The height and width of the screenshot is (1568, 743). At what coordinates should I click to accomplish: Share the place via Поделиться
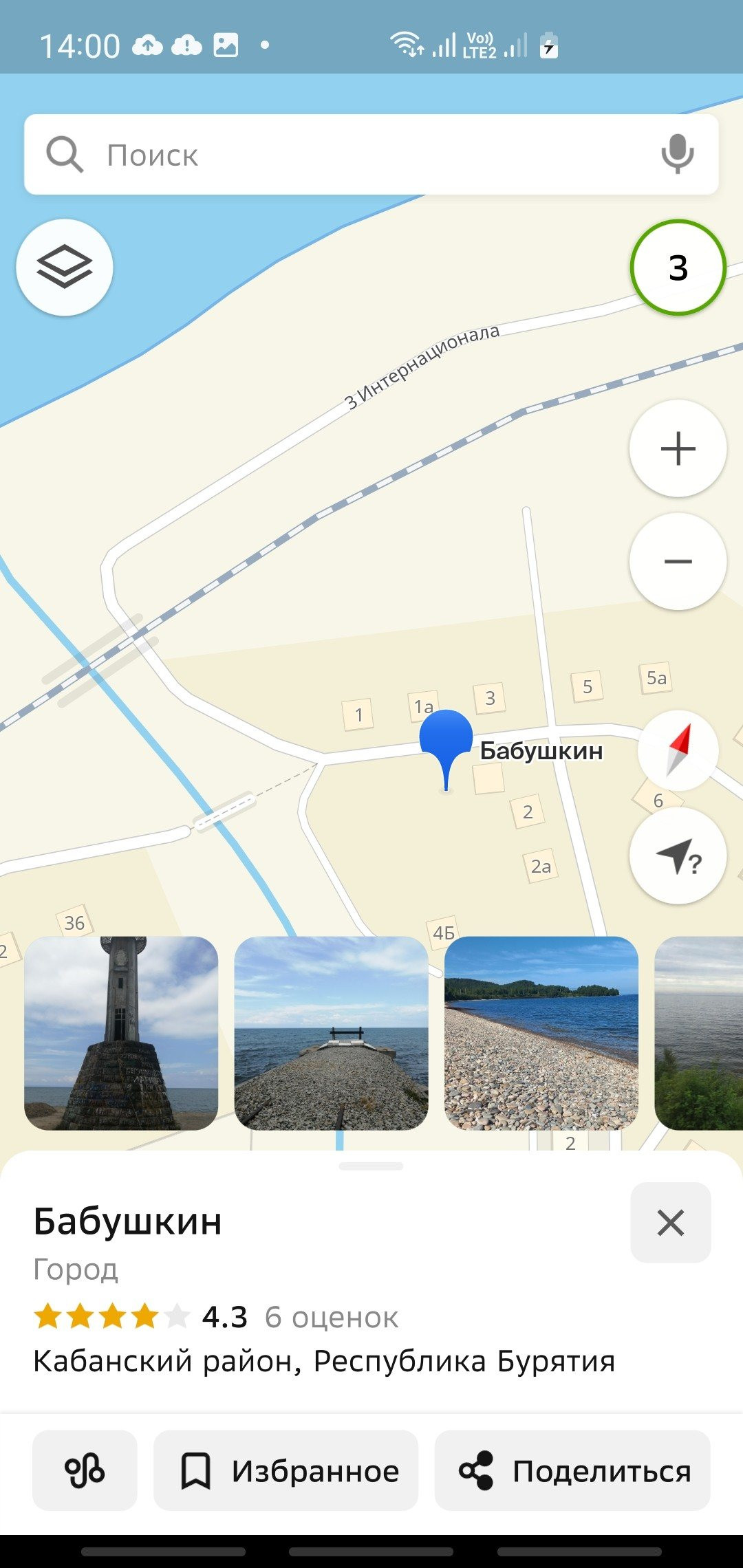click(572, 1471)
